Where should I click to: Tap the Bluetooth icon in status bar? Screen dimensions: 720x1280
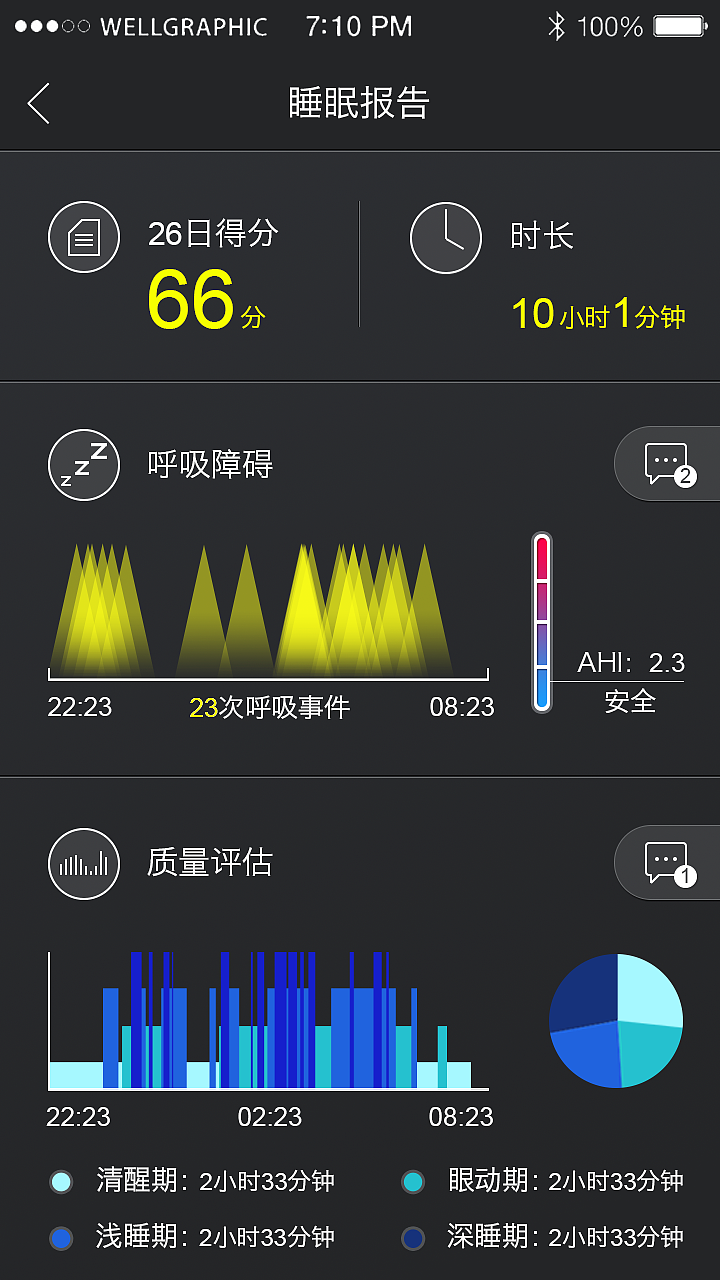558,25
